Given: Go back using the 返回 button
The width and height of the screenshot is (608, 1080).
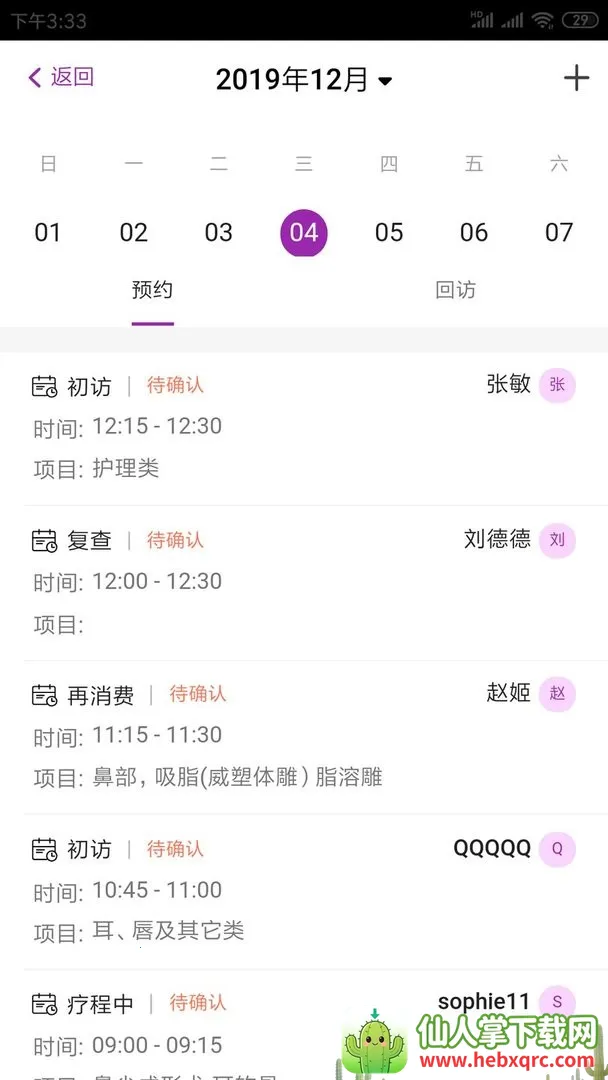Looking at the screenshot, I should pyautogui.click(x=62, y=78).
